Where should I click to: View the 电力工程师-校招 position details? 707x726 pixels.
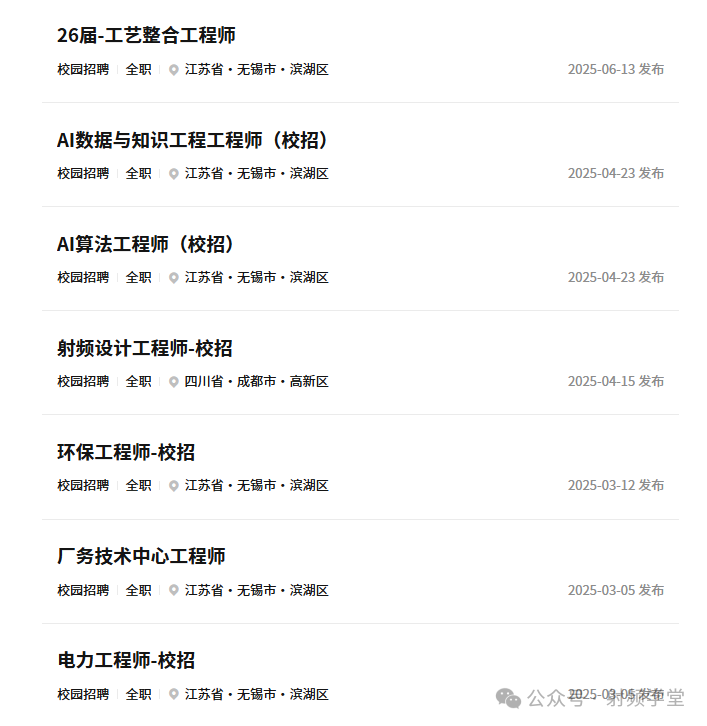coord(126,660)
